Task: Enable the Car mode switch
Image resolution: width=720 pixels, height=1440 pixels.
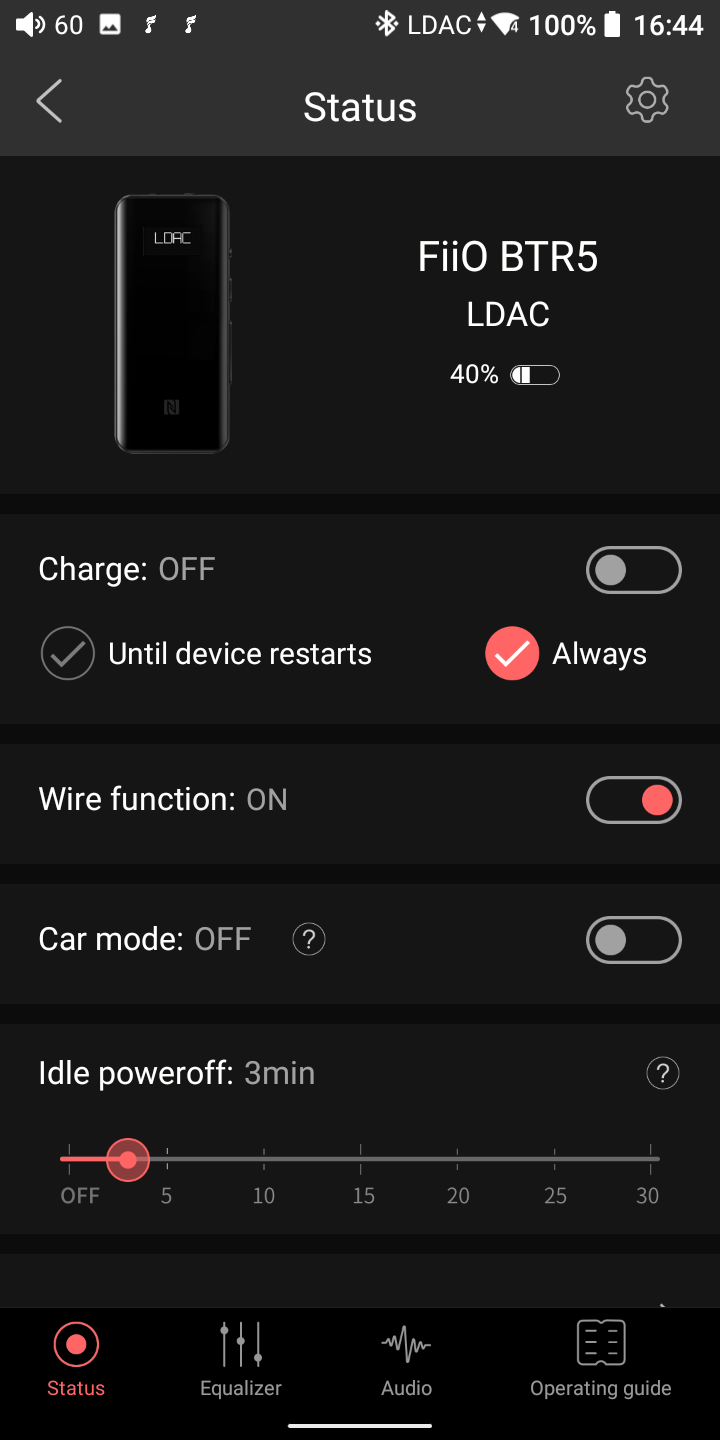Action: pos(633,940)
